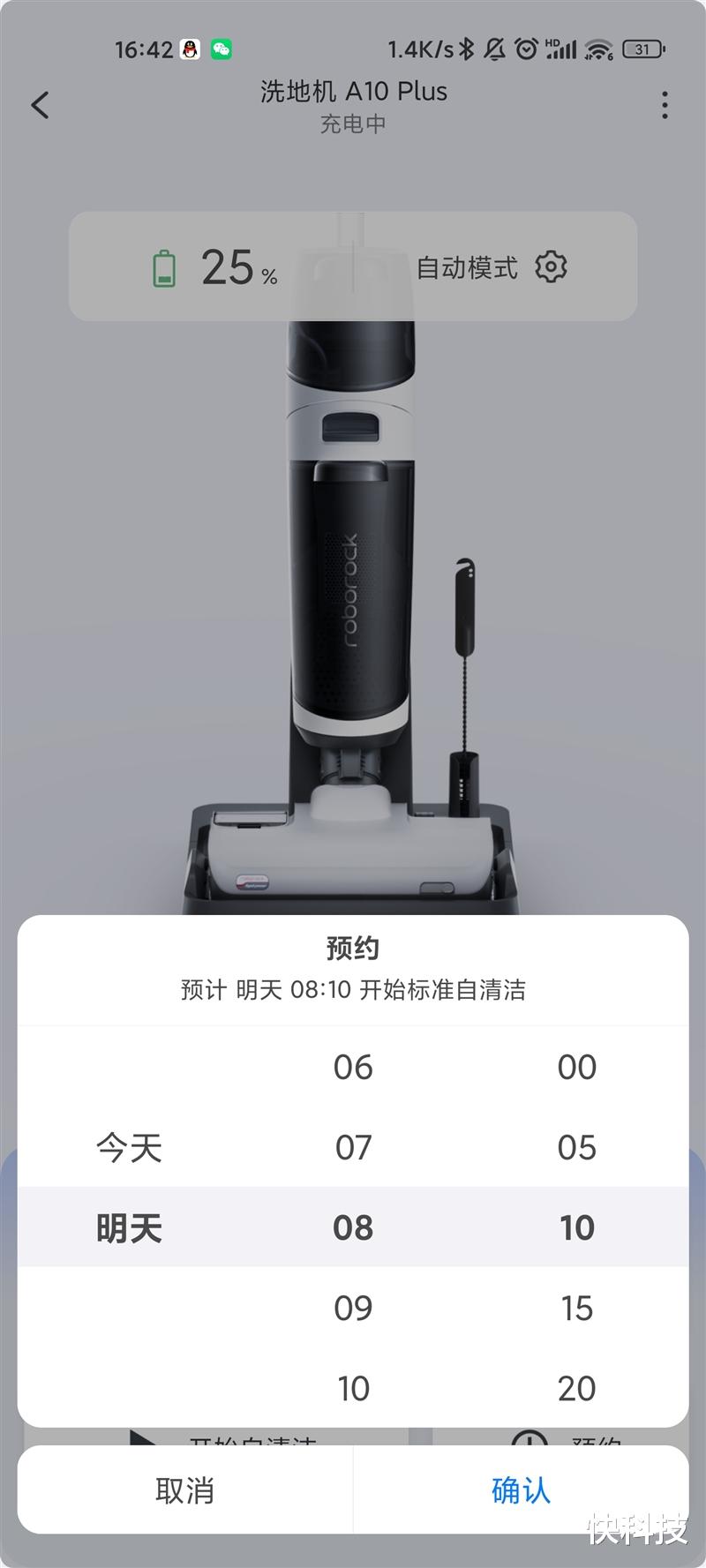Select minute 15 on the minute picker
Viewport: 706px width, 1568px height.
(x=578, y=1307)
